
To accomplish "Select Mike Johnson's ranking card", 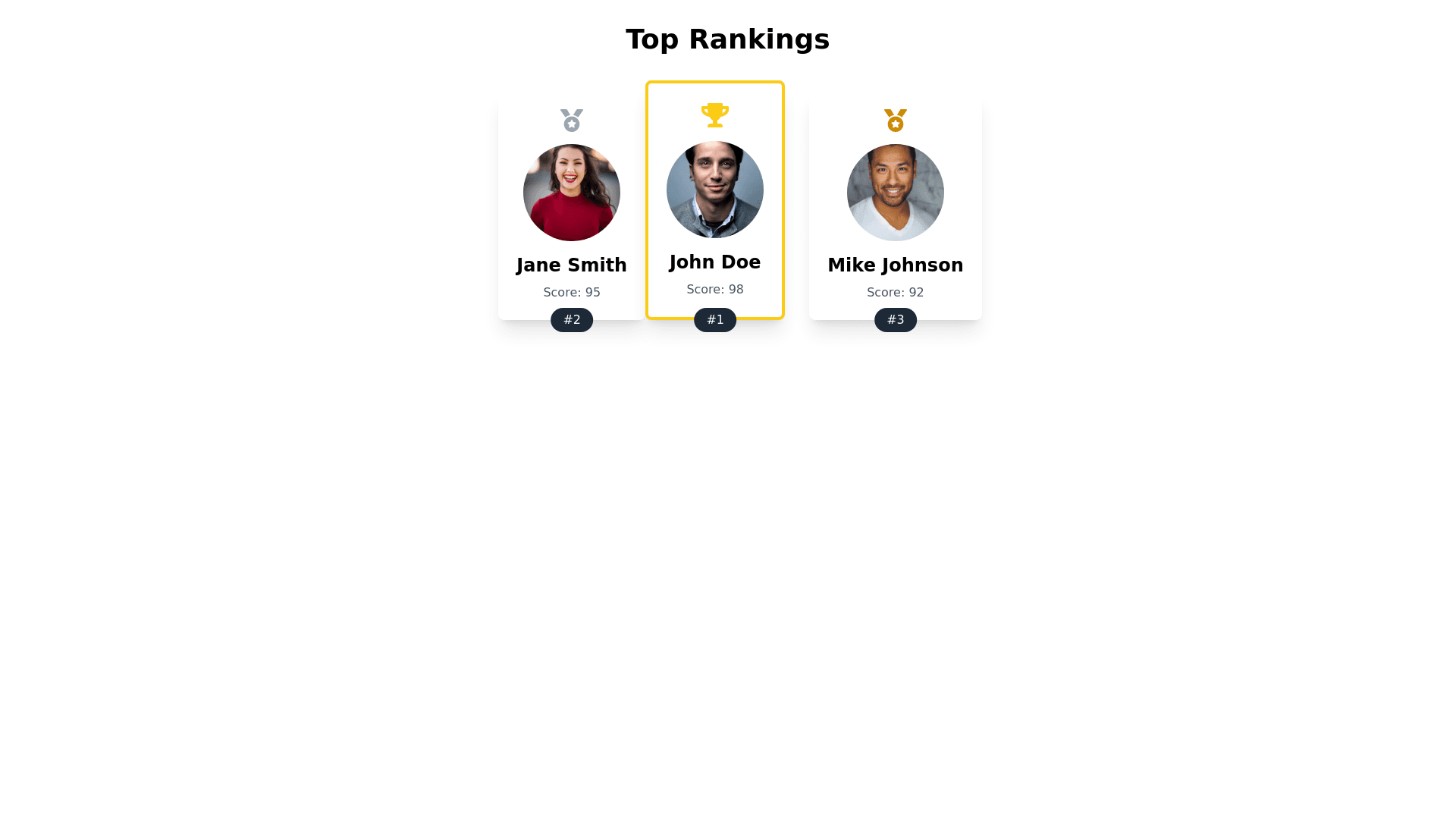I will [x=895, y=212].
